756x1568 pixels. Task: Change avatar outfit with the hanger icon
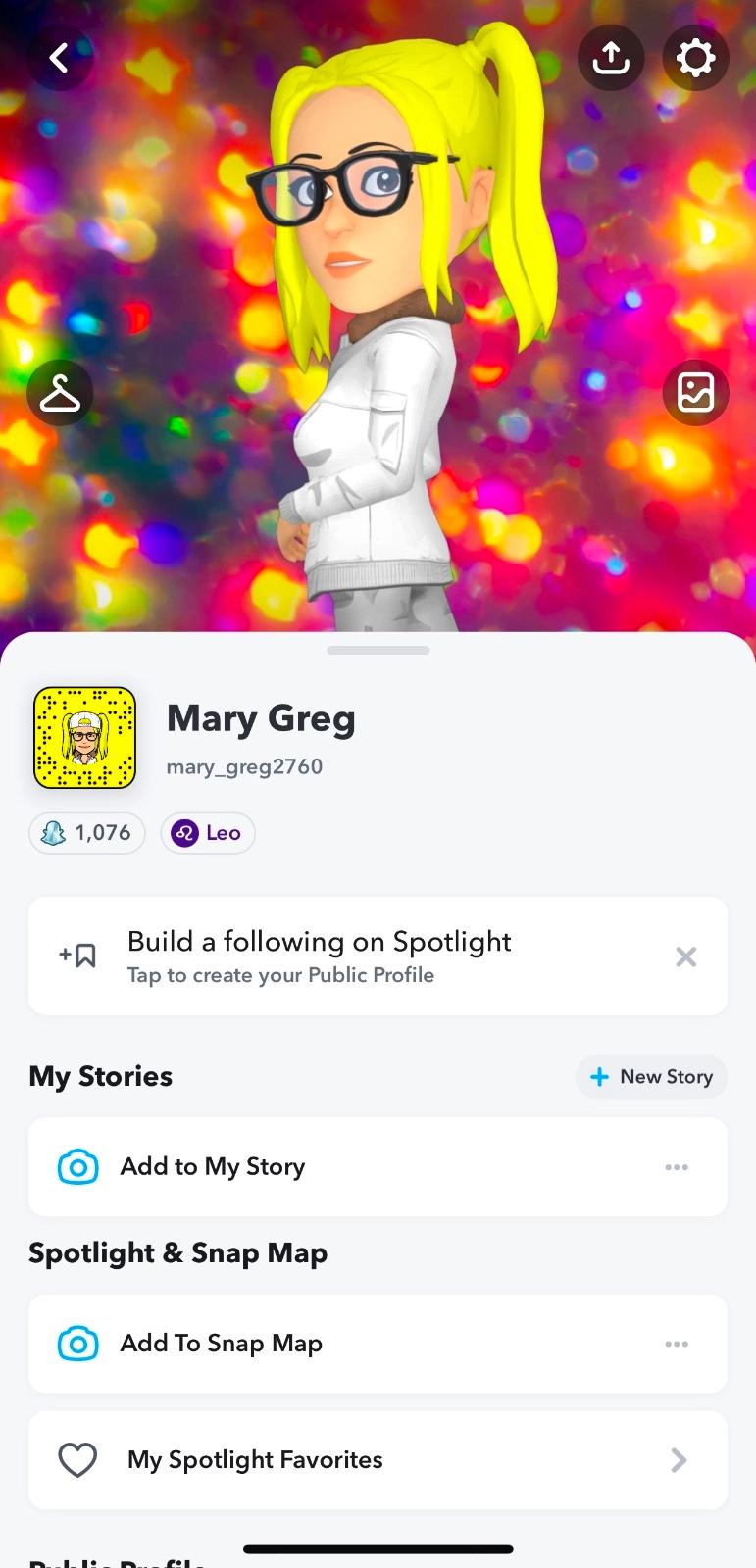point(60,393)
